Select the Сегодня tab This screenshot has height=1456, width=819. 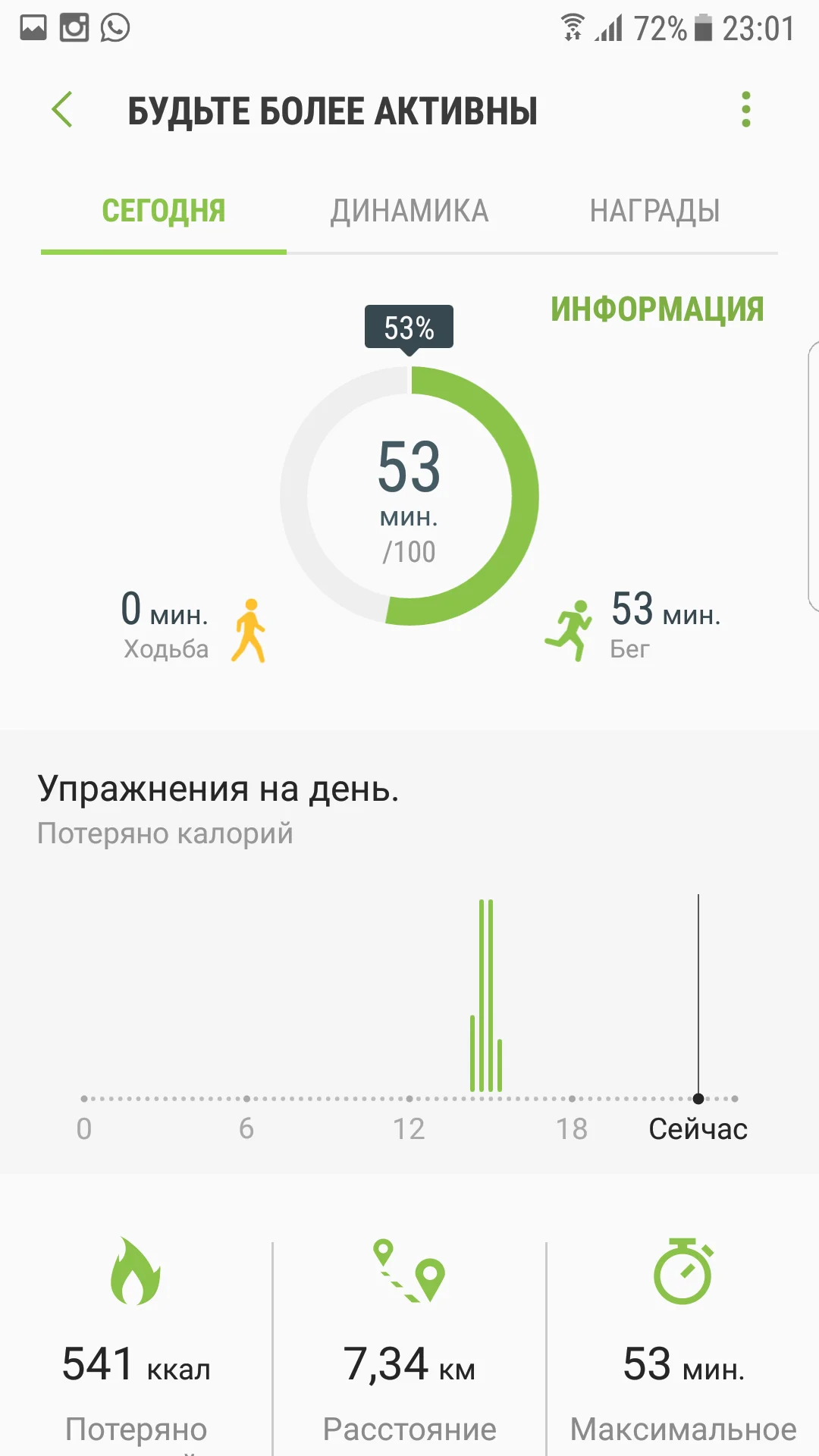pyautogui.click(x=164, y=212)
